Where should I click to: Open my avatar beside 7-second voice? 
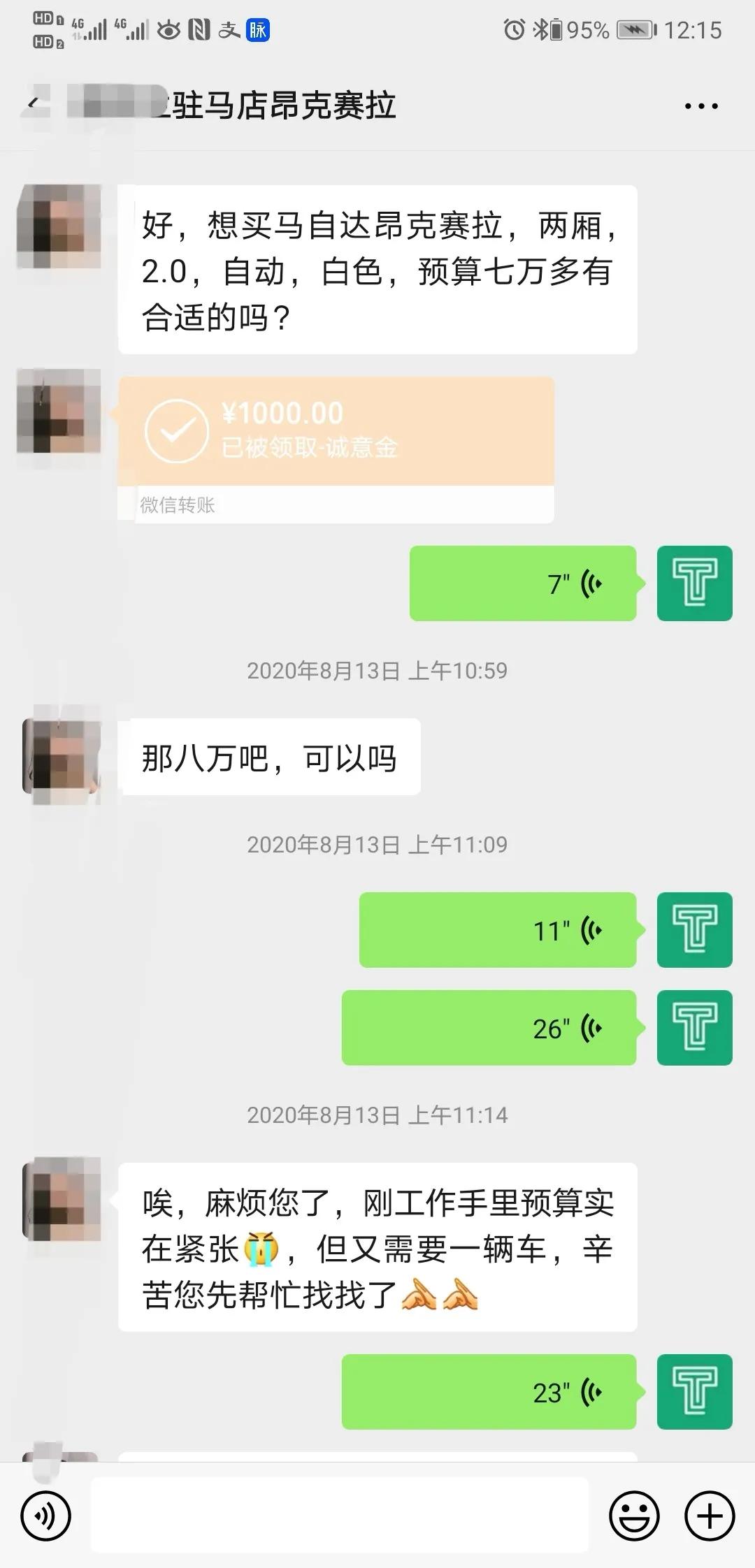[x=694, y=583]
